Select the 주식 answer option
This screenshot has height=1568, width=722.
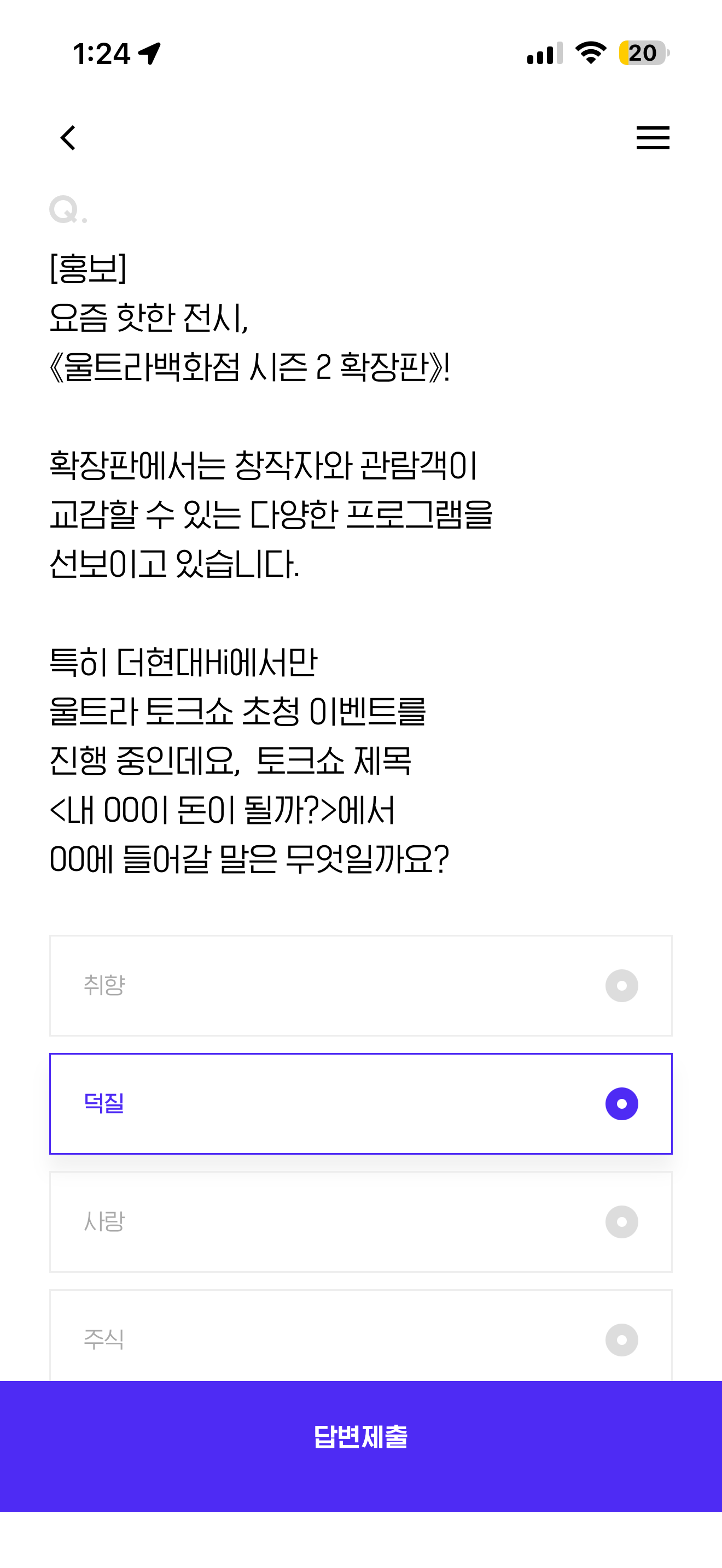point(361,1336)
